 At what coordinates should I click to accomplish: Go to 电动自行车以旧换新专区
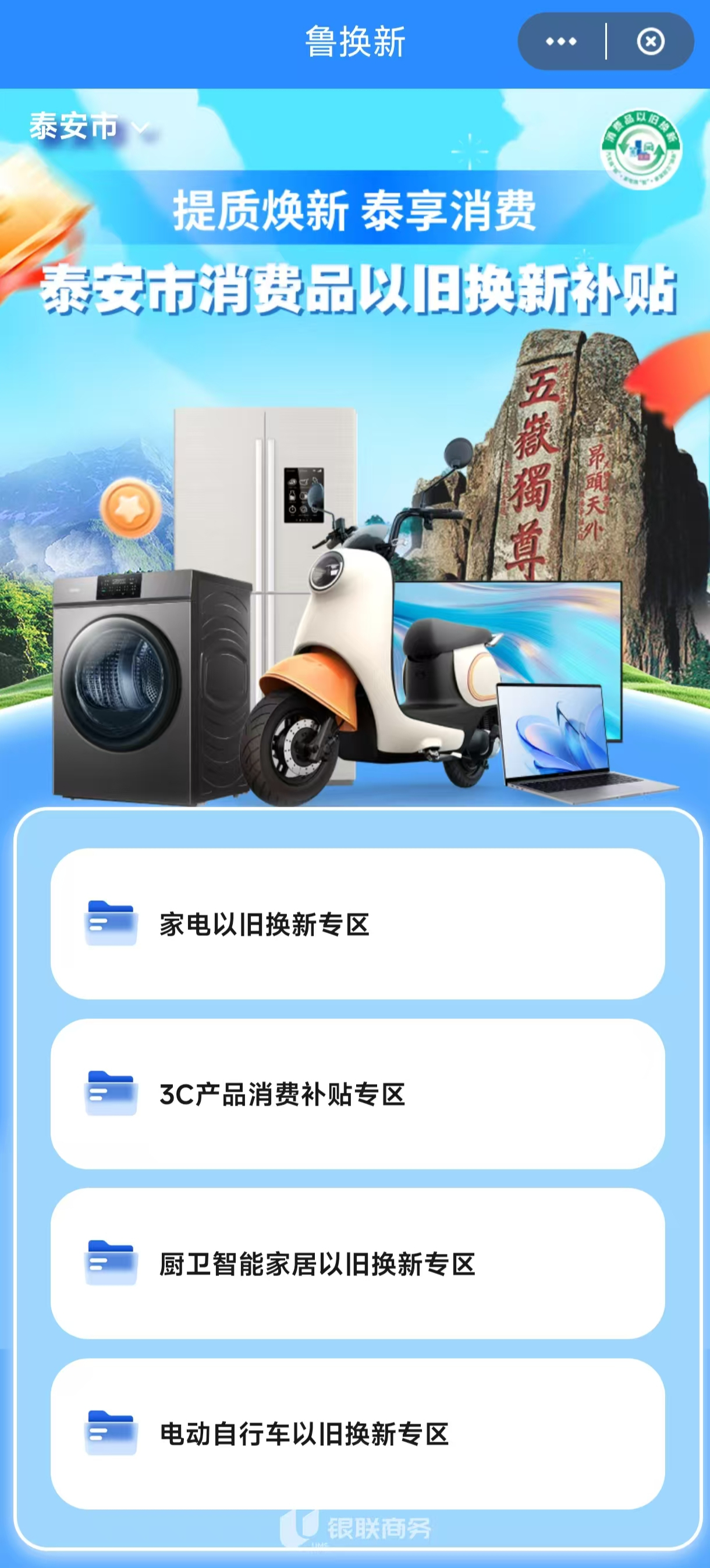click(x=357, y=1434)
